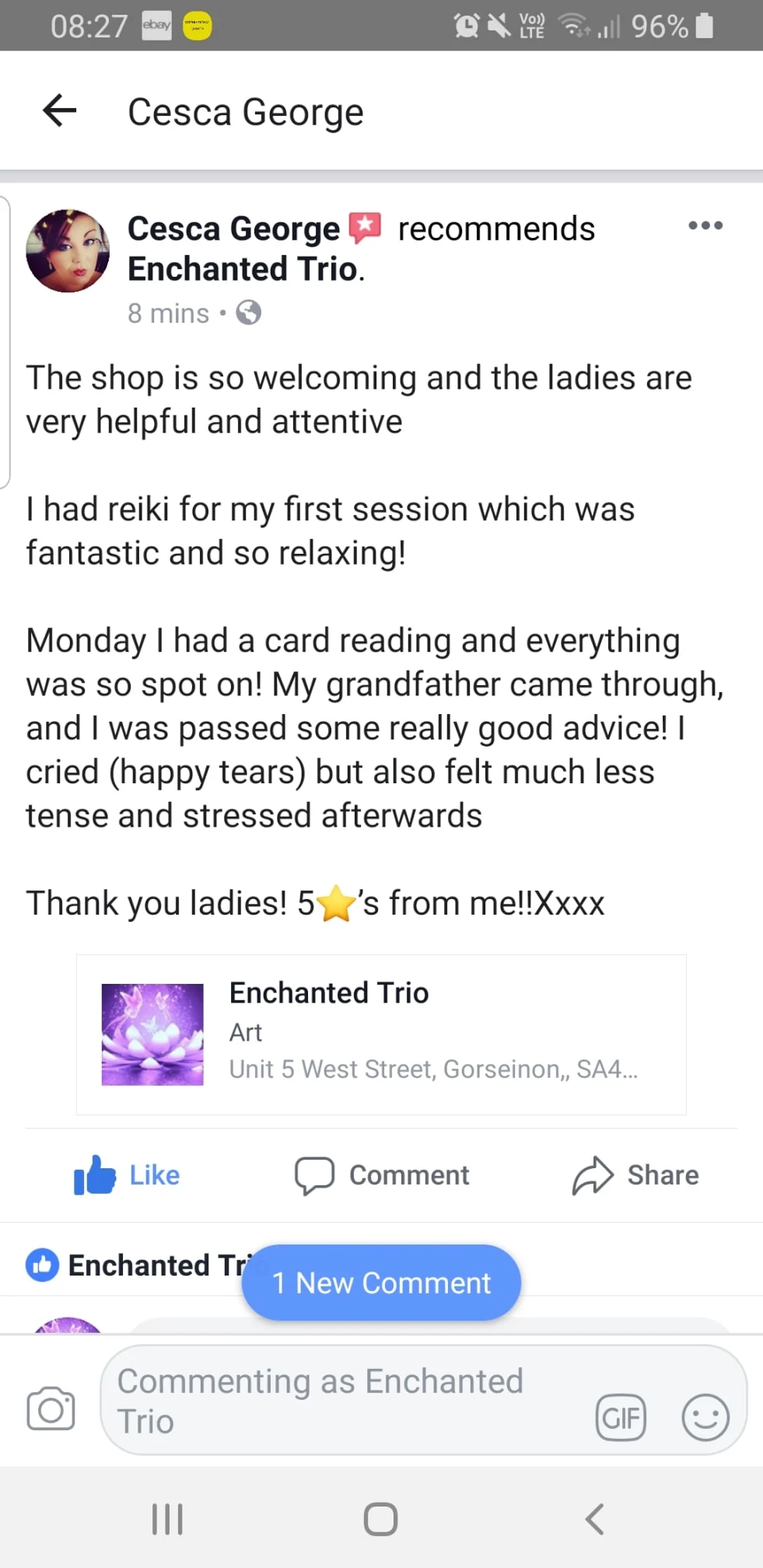
Task: Open Cesca George's profile picture
Action: tap(68, 250)
